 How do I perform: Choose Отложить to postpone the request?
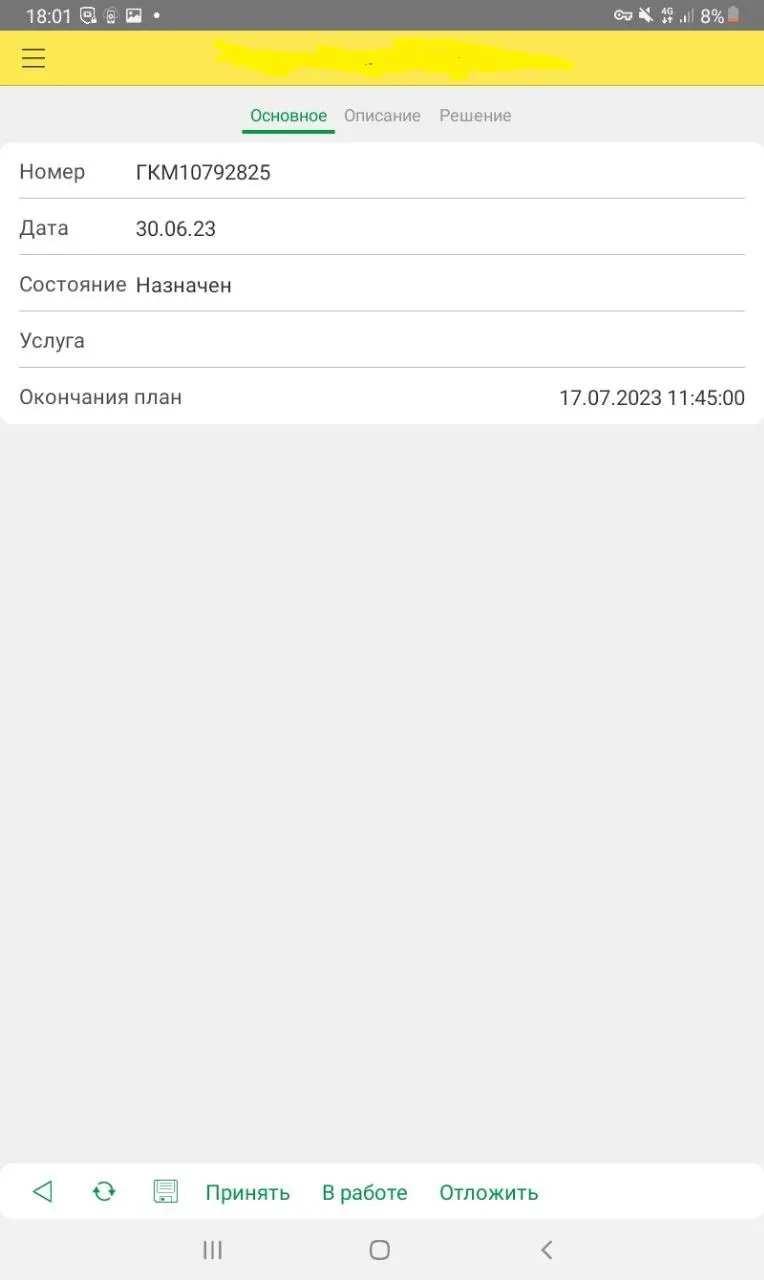pos(489,1193)
